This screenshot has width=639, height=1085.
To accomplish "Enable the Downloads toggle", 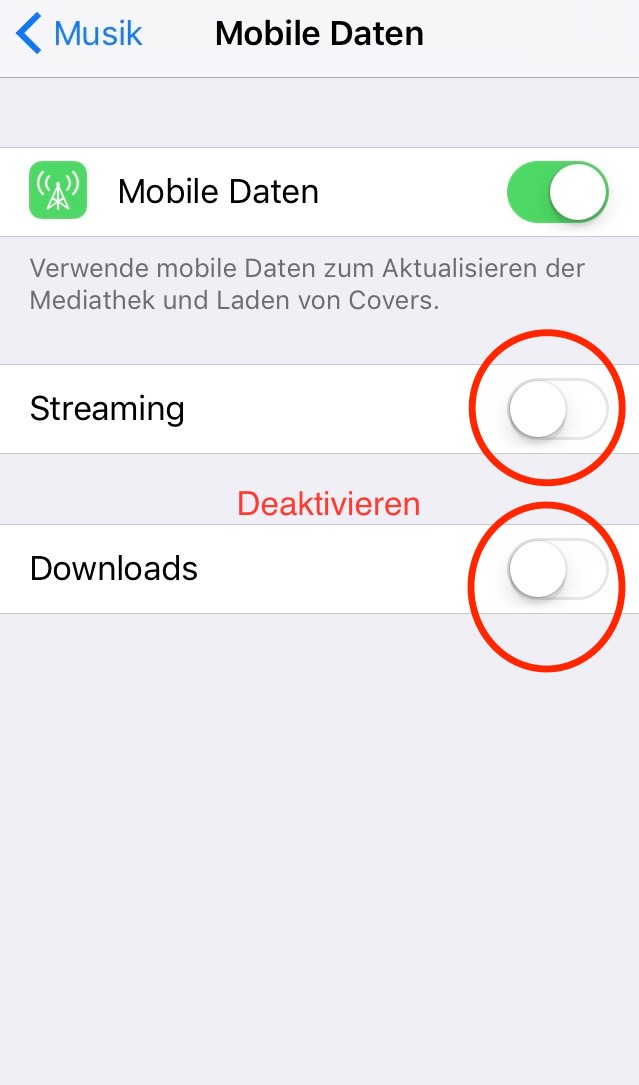I will point(557,569).
